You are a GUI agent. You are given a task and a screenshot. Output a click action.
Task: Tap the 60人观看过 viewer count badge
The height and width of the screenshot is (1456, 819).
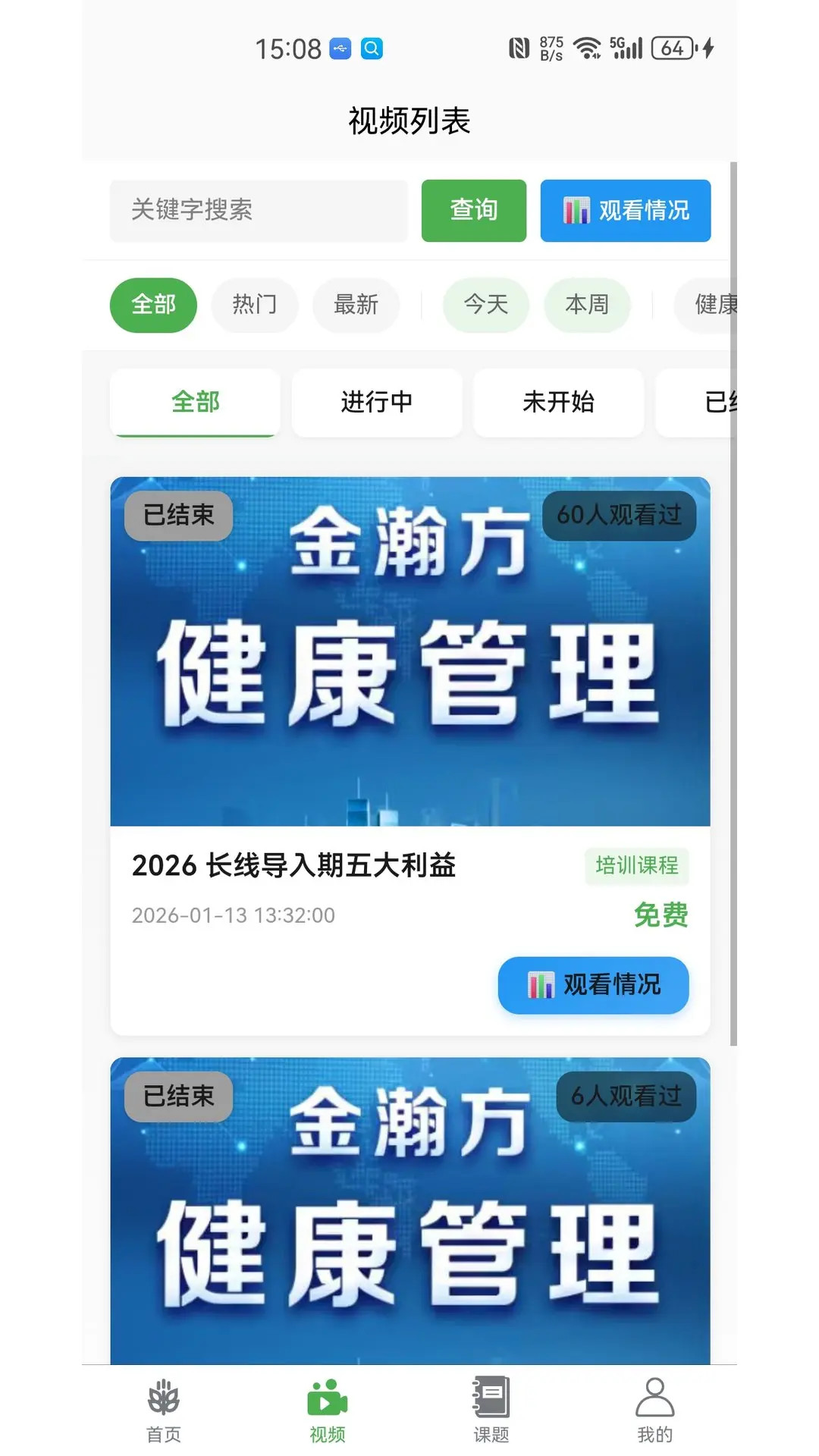(x=617, y=515)
